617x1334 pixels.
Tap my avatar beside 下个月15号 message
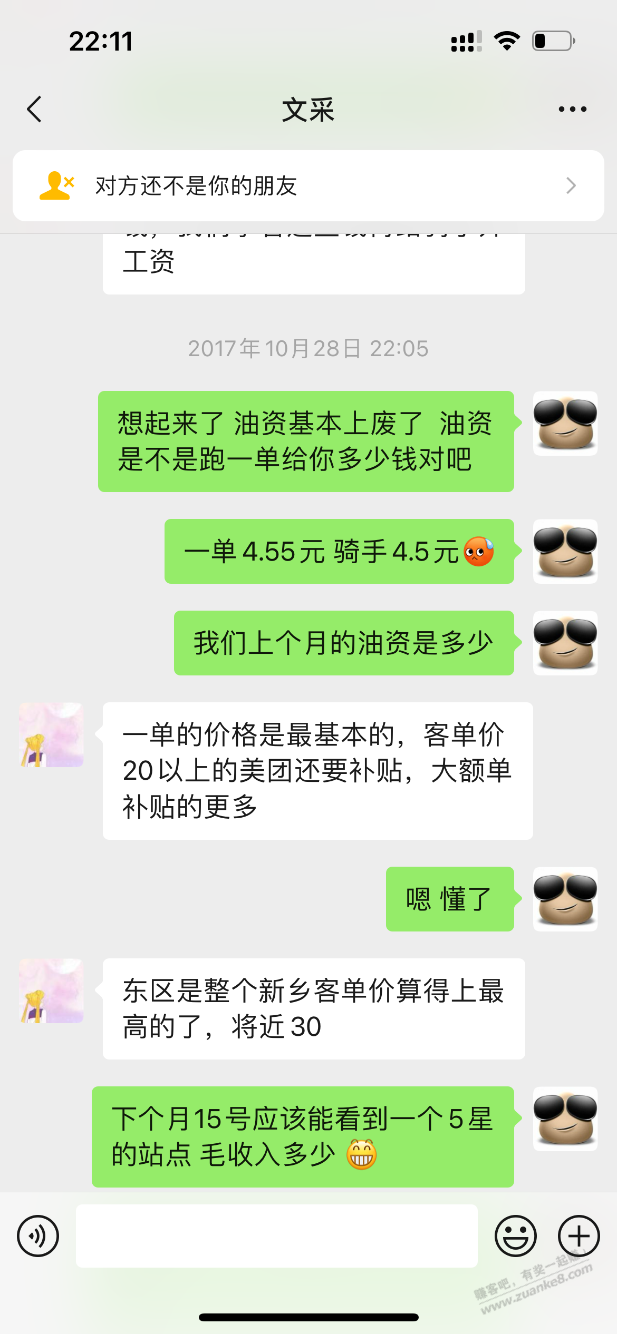565,1119
